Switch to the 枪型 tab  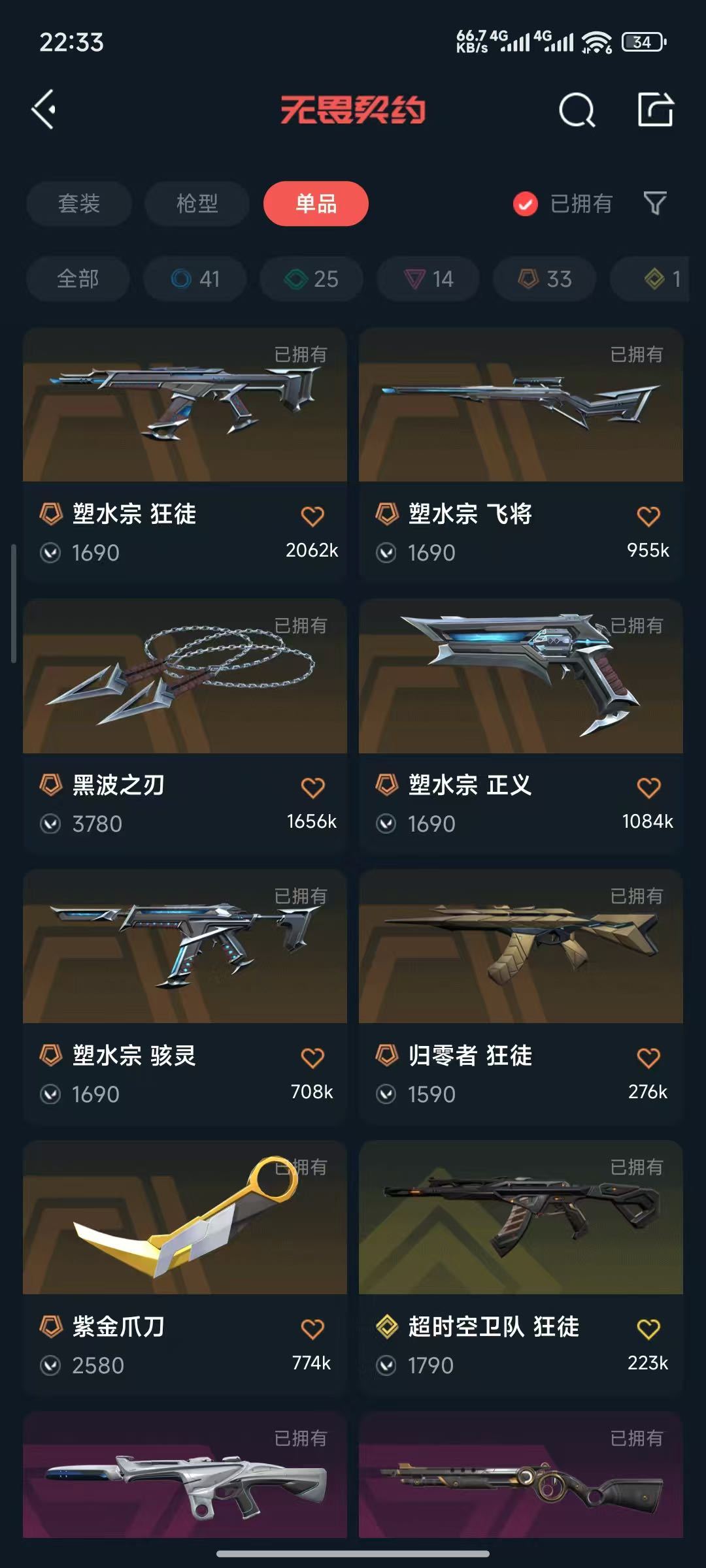coord(197,203)
